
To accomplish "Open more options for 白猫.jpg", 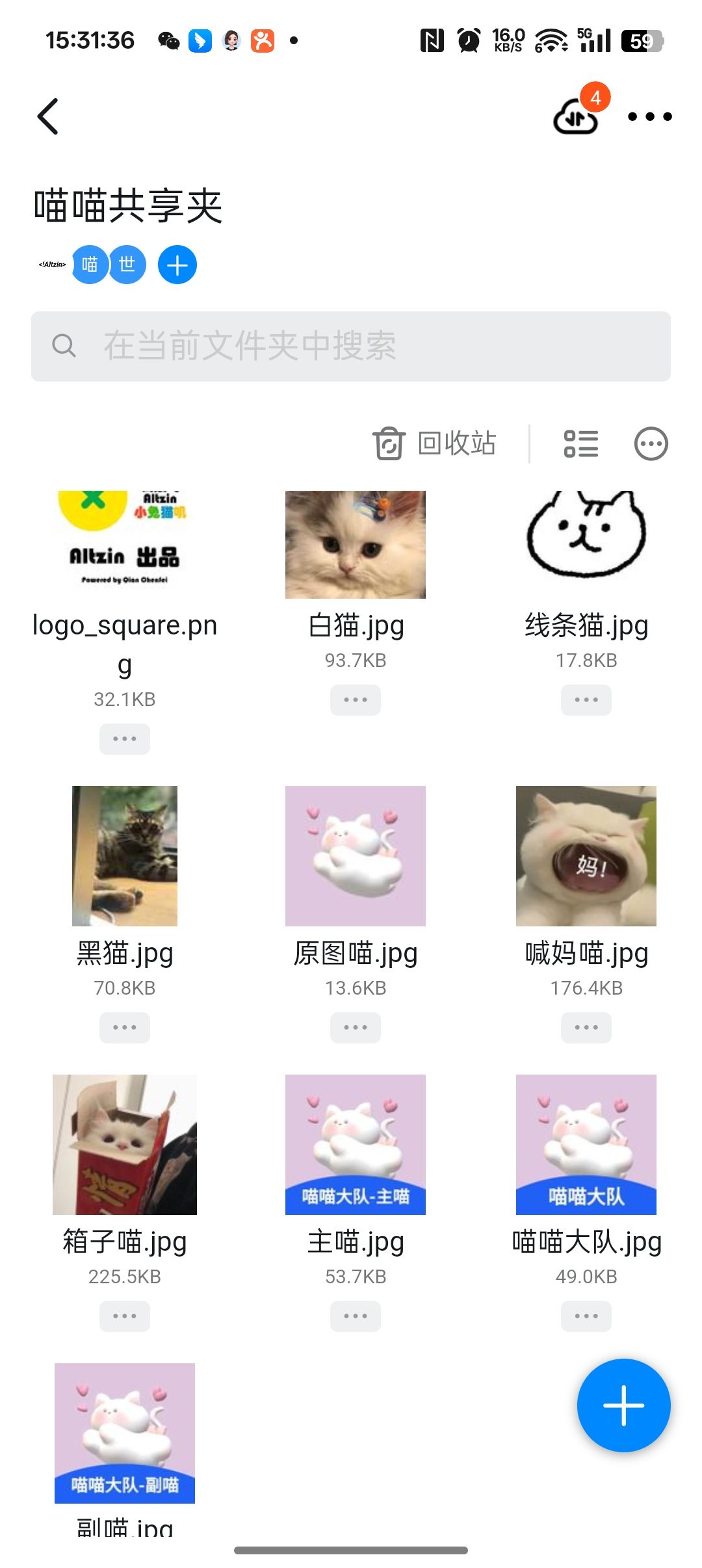I will point(356,700).
